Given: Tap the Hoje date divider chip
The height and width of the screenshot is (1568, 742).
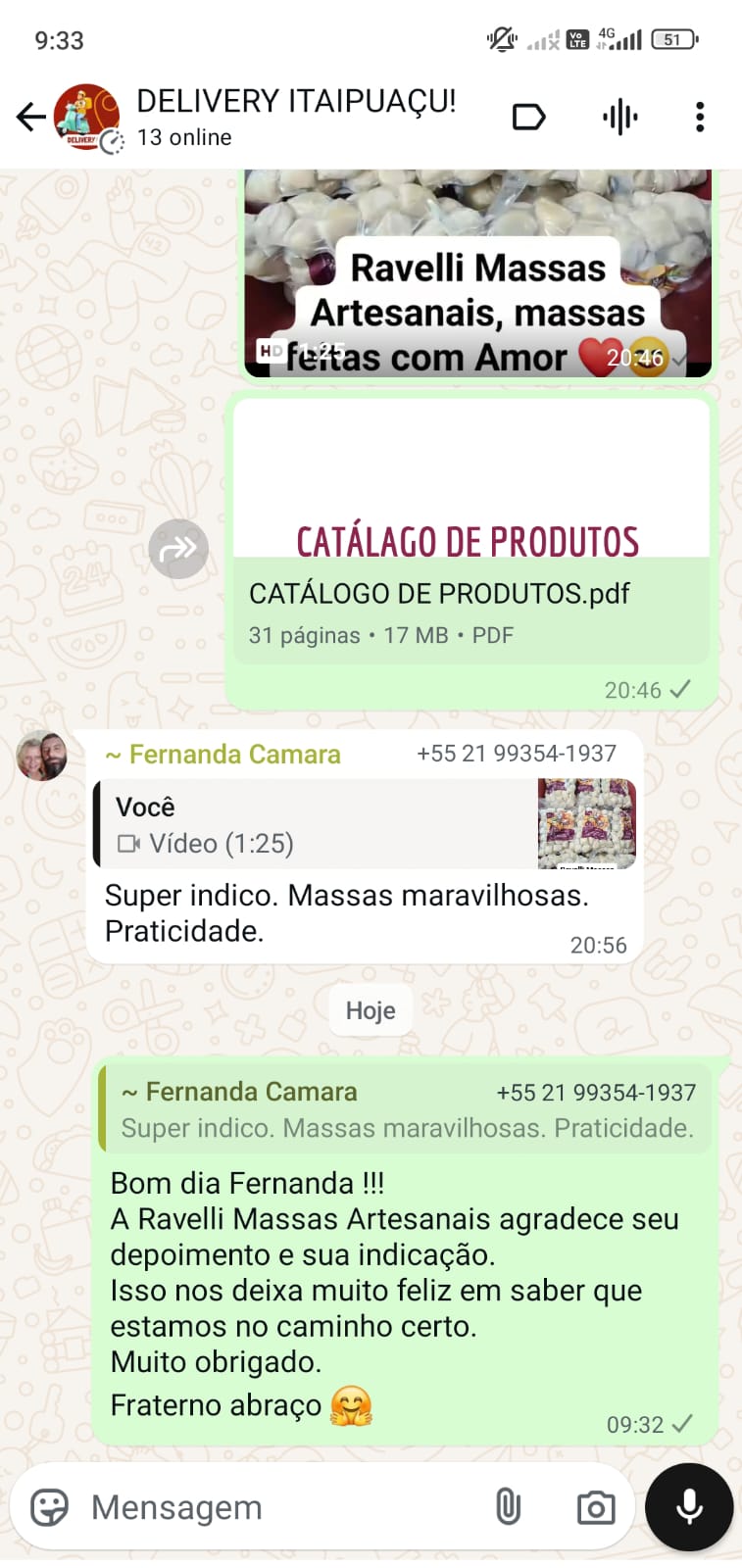Looking at the screenshot, I should tap(371, 1010).
